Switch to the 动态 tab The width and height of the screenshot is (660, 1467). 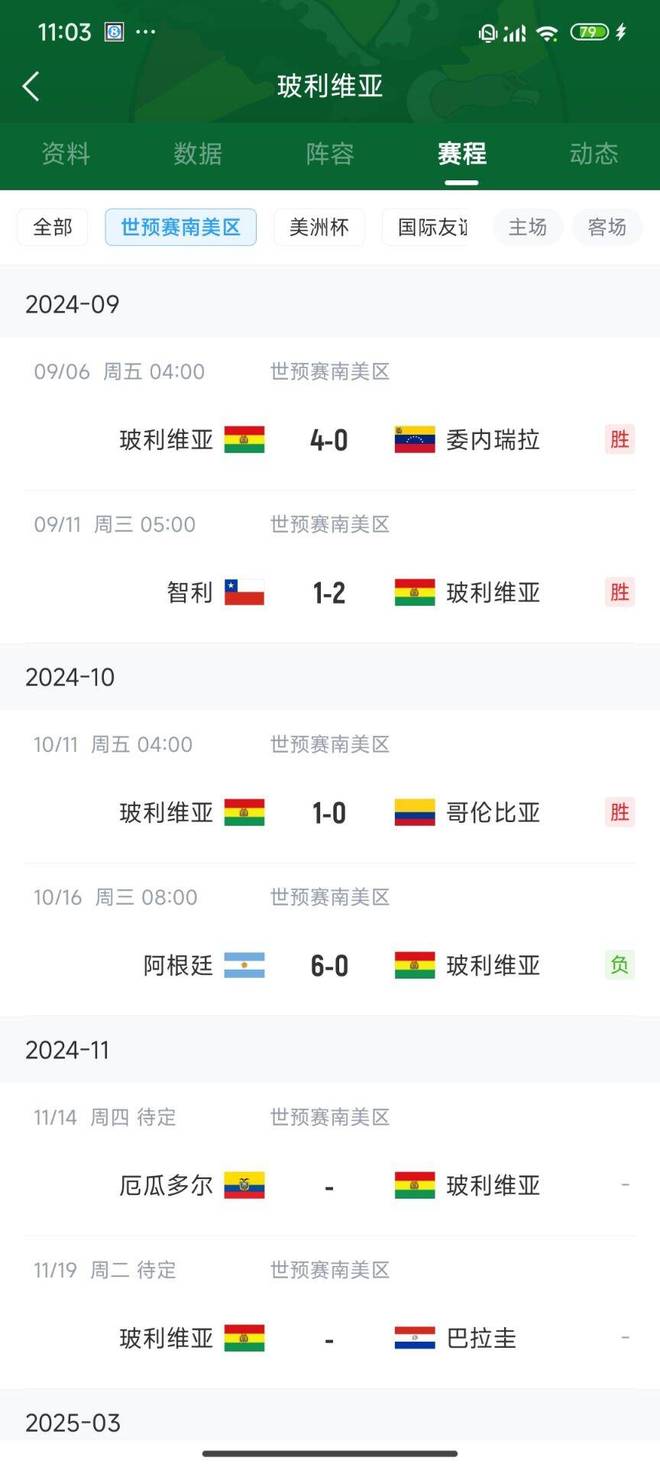click(594, 154)
